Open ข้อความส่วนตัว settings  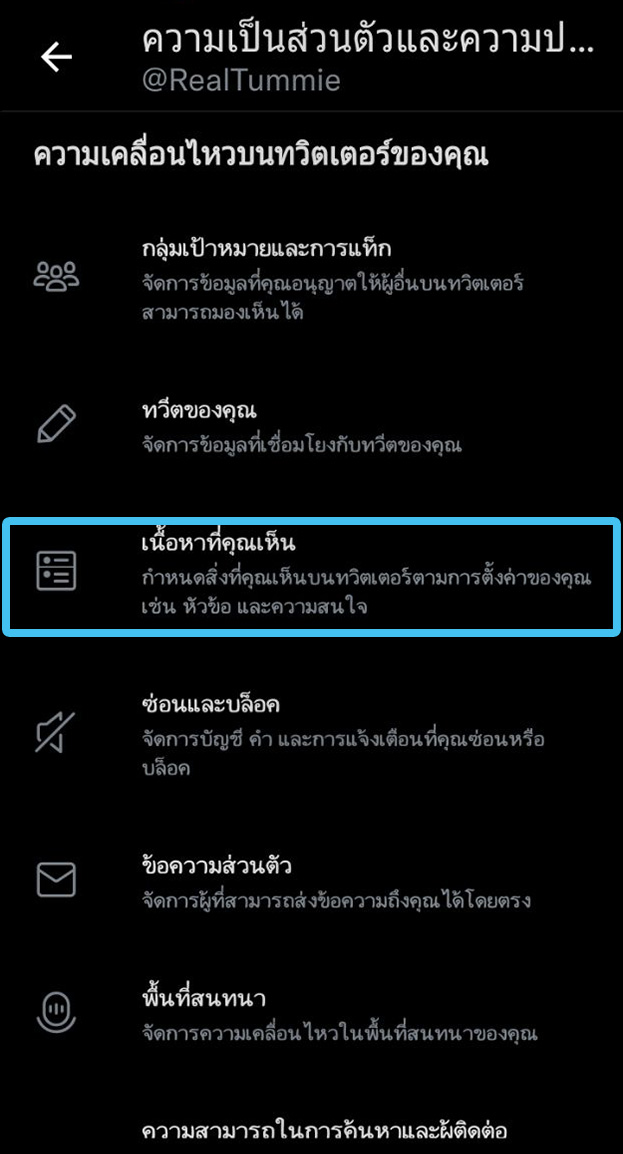tap(310, 881)
